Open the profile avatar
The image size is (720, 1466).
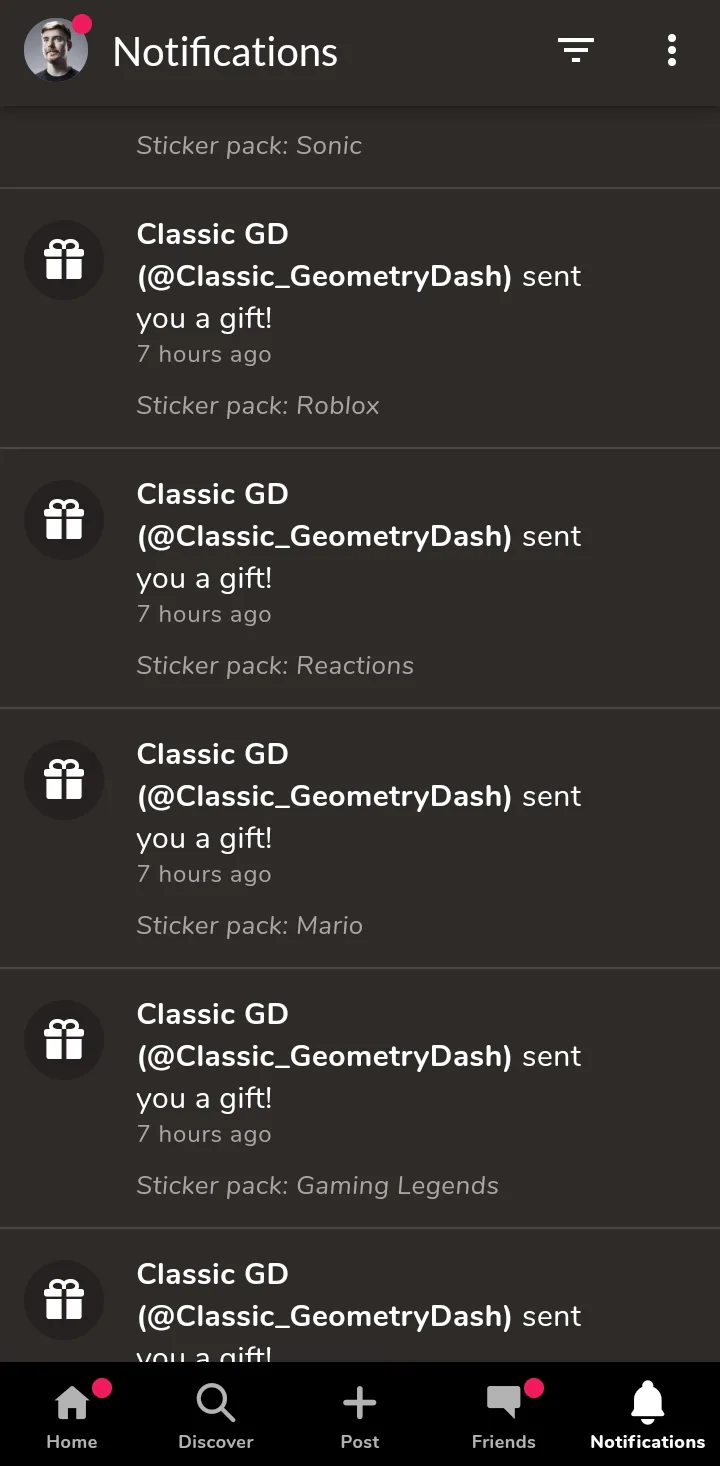coord(56,50)
